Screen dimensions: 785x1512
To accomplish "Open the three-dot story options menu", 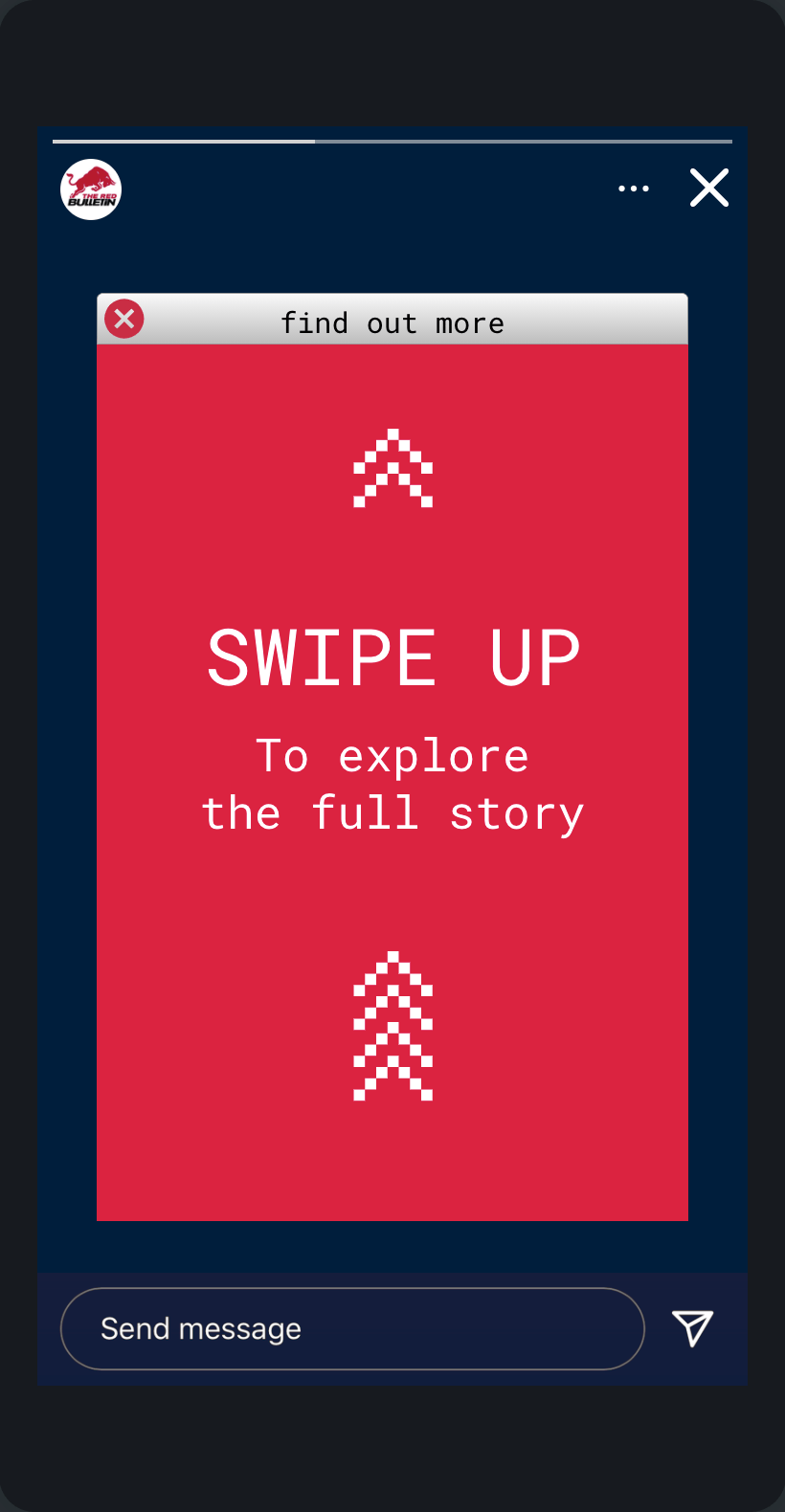I will 633,189.
